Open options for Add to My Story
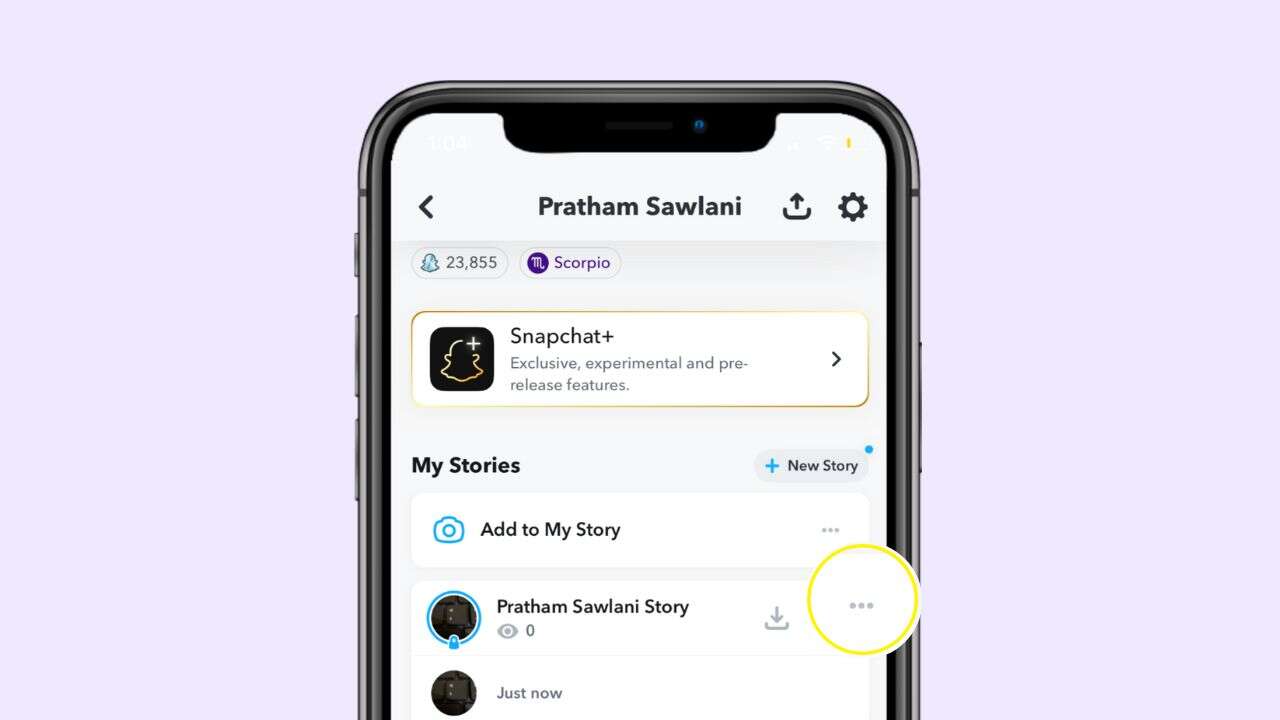The width and height of the screenshot is (1280, 720). [830, 530]
